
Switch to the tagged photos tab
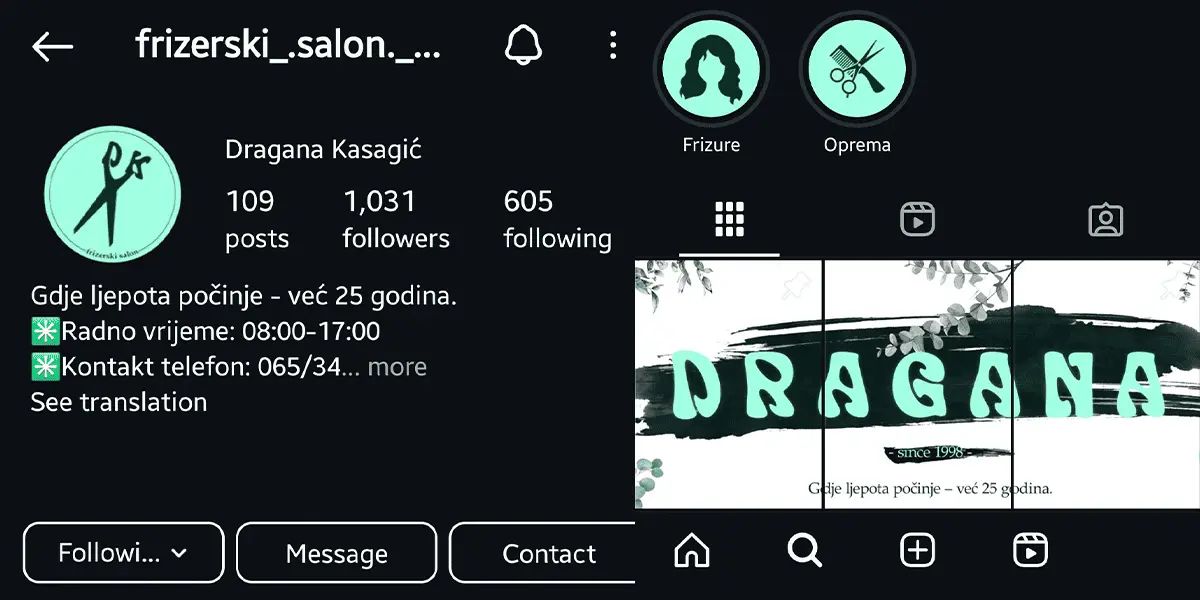pyautogui.click(x=1105, y=219)
